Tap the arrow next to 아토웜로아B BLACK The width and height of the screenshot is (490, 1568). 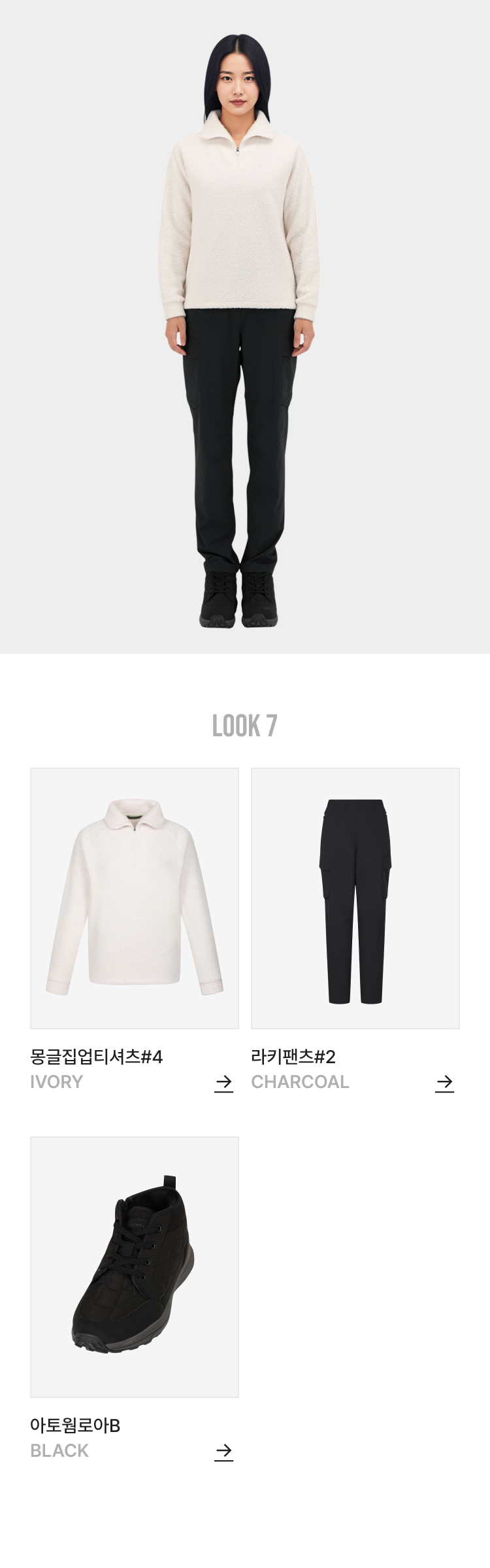pos(223,1452)
